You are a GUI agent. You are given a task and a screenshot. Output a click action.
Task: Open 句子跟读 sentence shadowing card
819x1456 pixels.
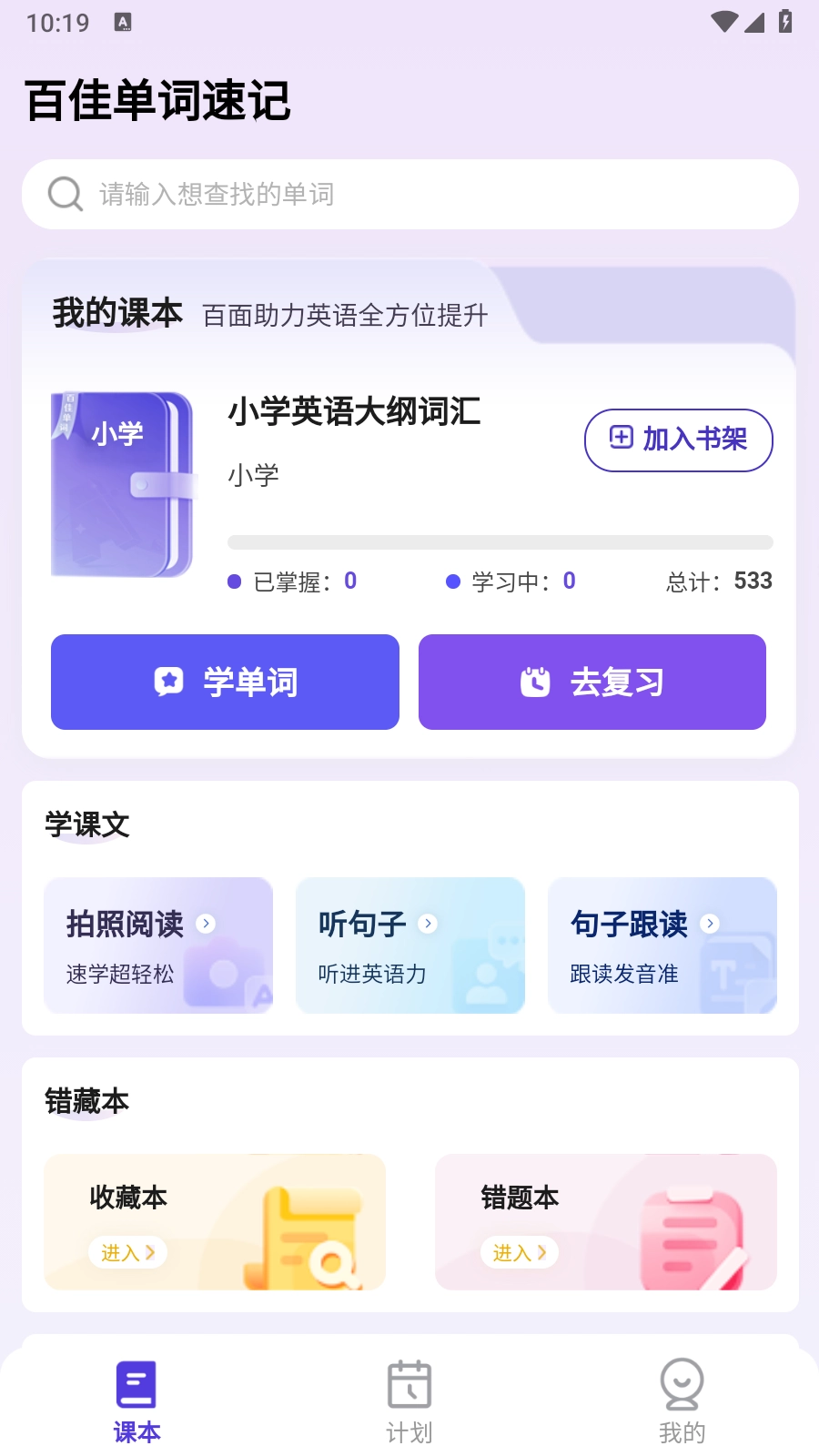click(662, 945)
